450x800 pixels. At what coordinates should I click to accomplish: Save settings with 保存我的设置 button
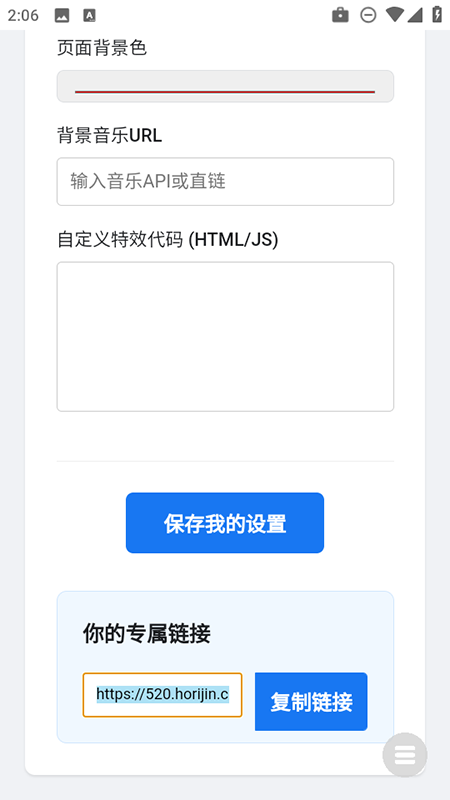point(225,523)
